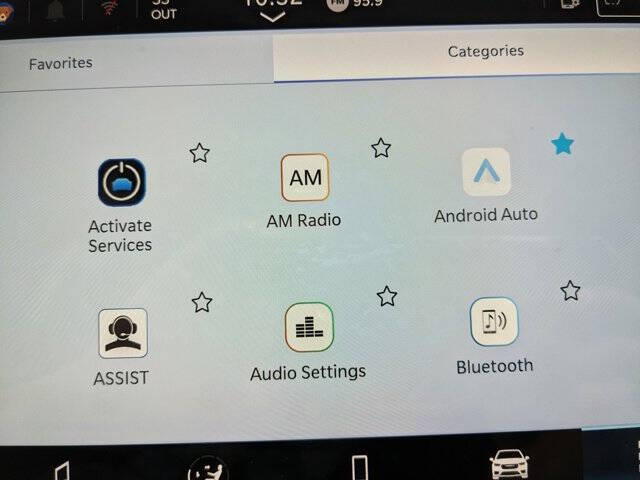Switch to the Categories tab
The height and width of the screenshot is (480, 640).
tap(485, 51)
